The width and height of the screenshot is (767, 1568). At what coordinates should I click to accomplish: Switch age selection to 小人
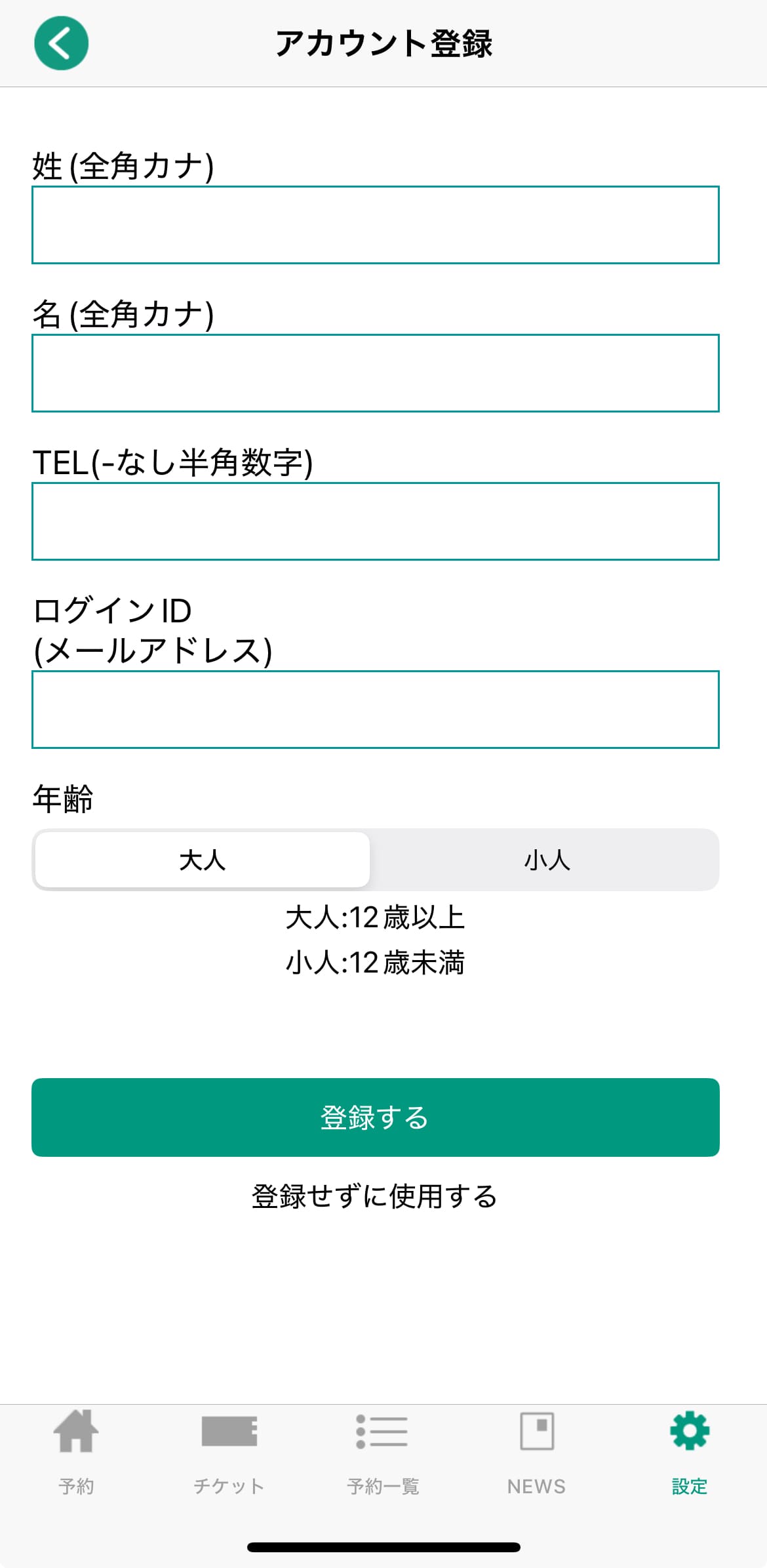549,860
